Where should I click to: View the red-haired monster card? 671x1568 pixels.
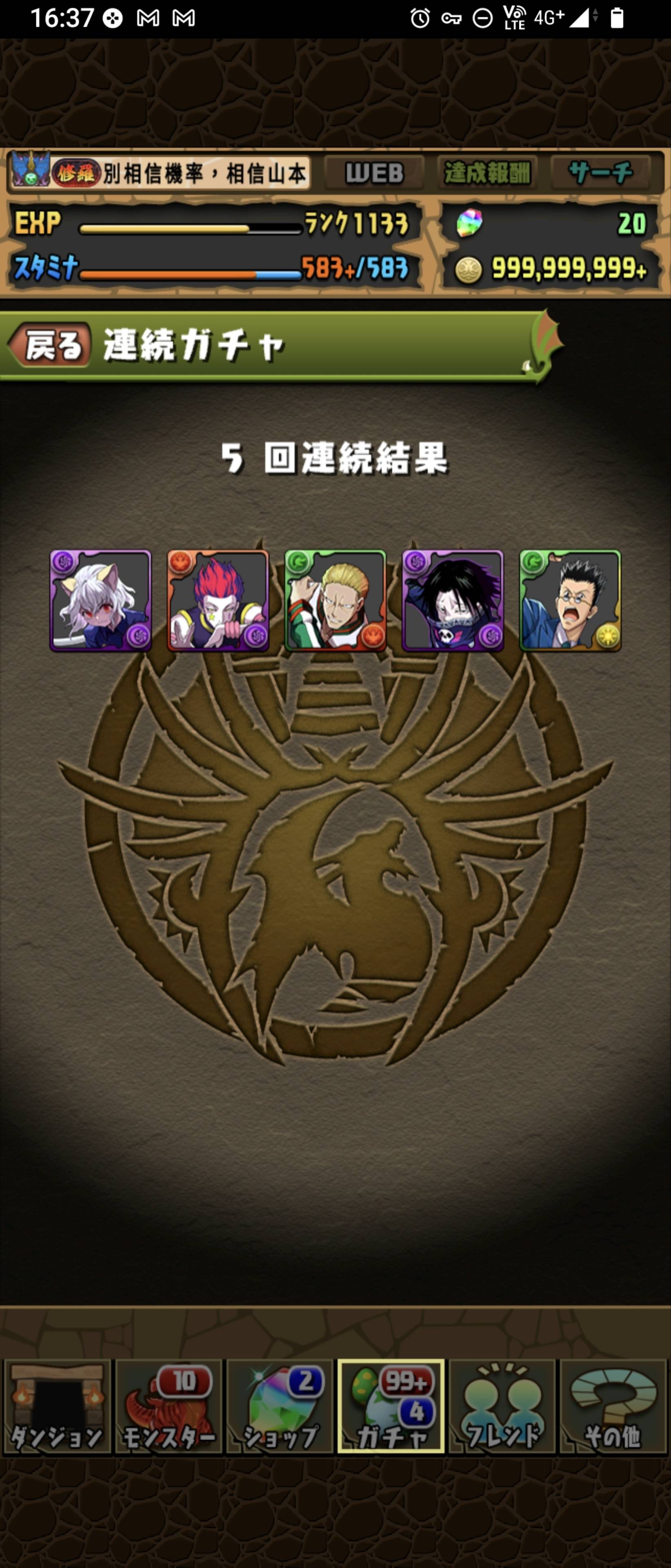pos(218,601)
